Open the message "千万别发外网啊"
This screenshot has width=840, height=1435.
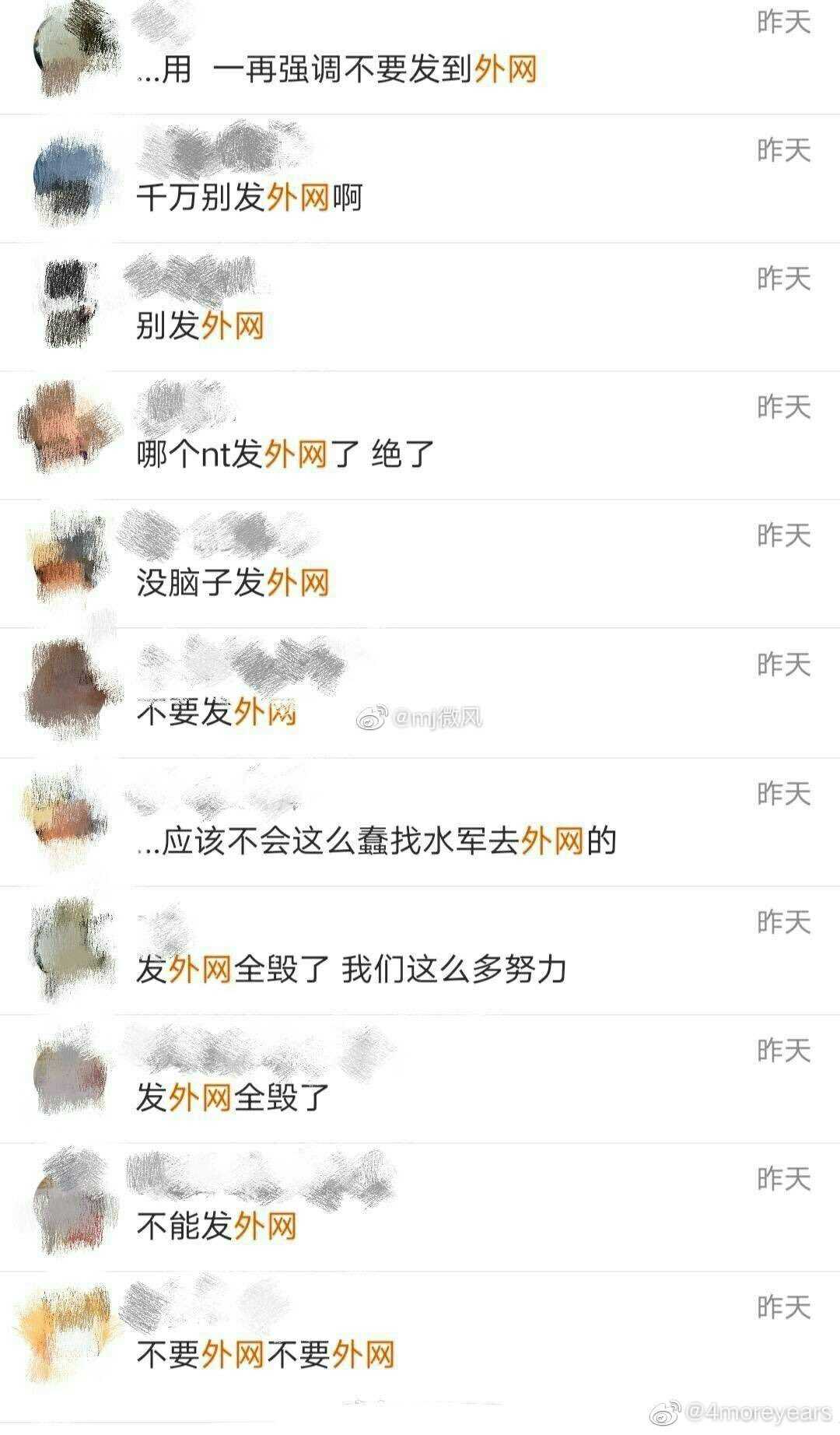click(x=250, y=198)
